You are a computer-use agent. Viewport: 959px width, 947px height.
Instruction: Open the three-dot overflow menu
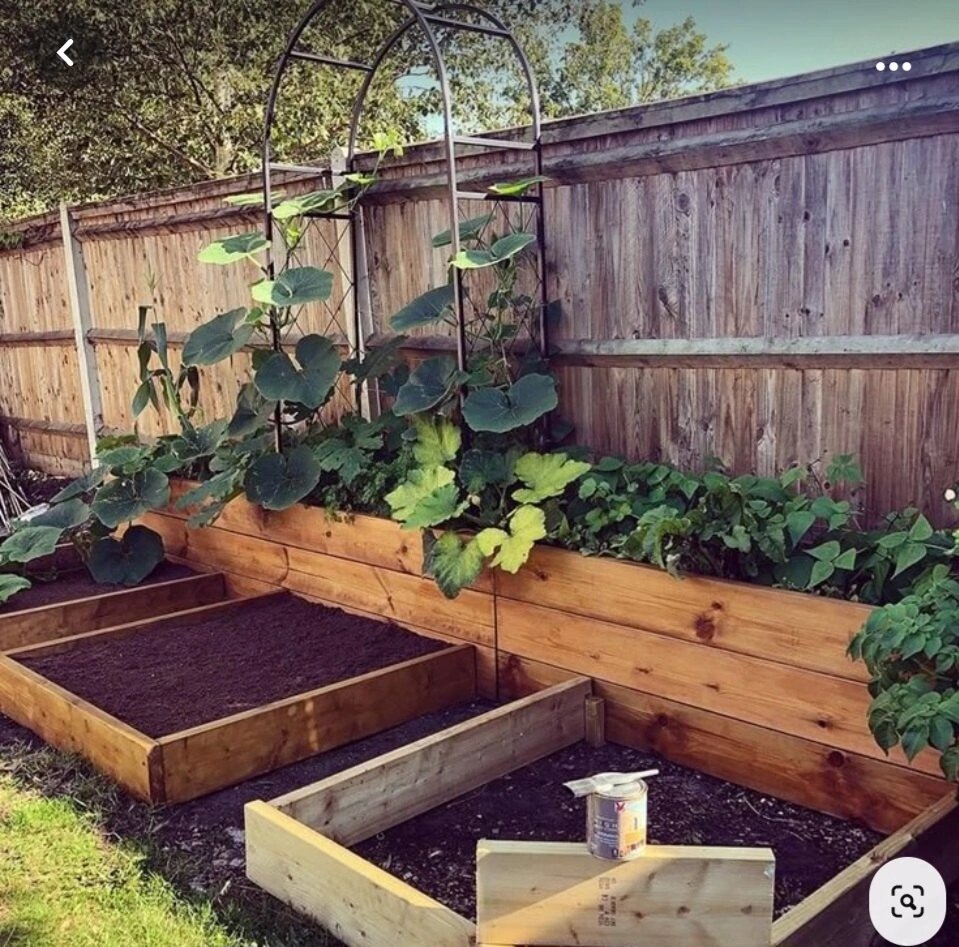pos(893,66)
